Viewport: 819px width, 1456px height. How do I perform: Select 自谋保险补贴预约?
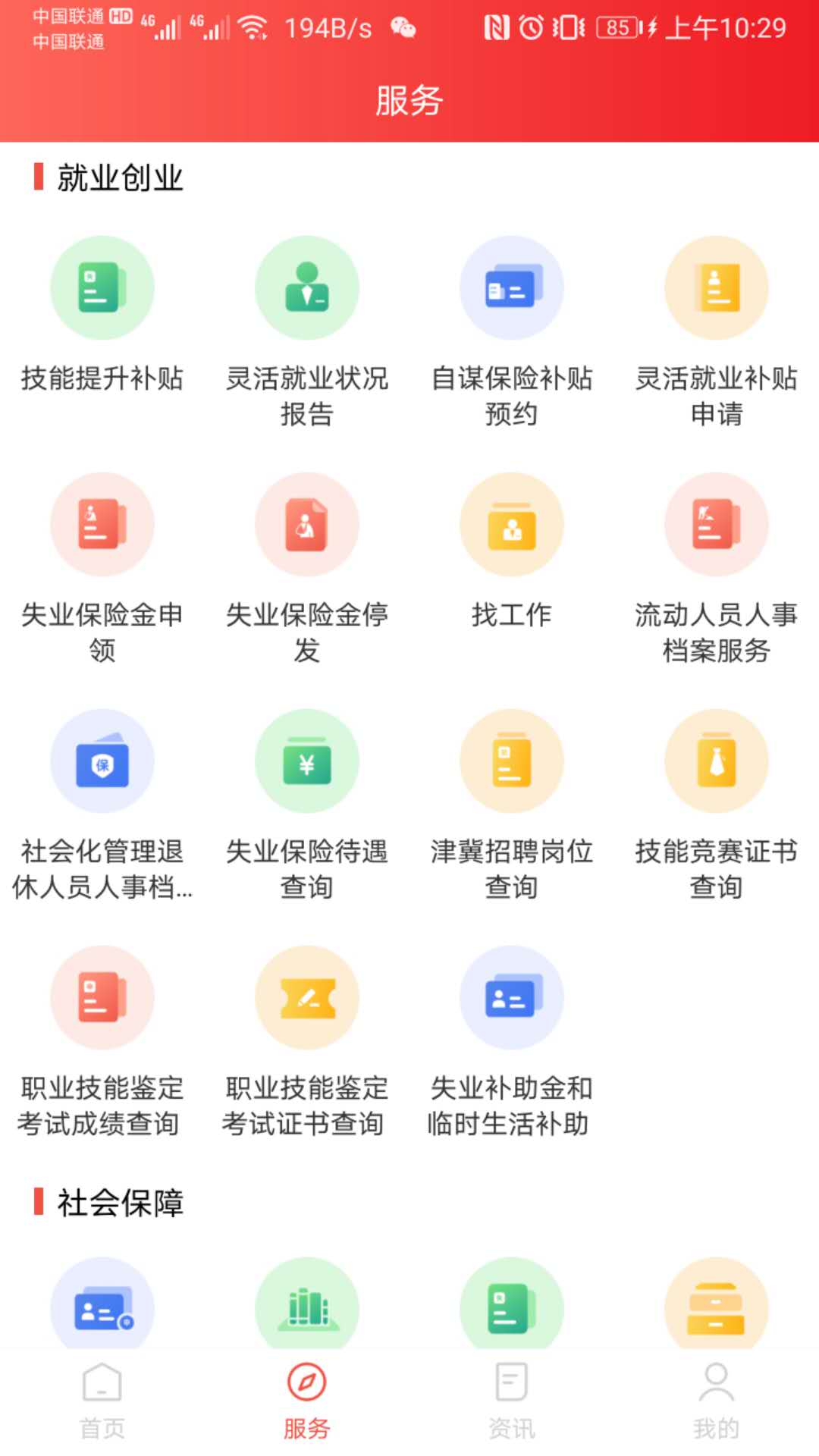pos(512,334)
